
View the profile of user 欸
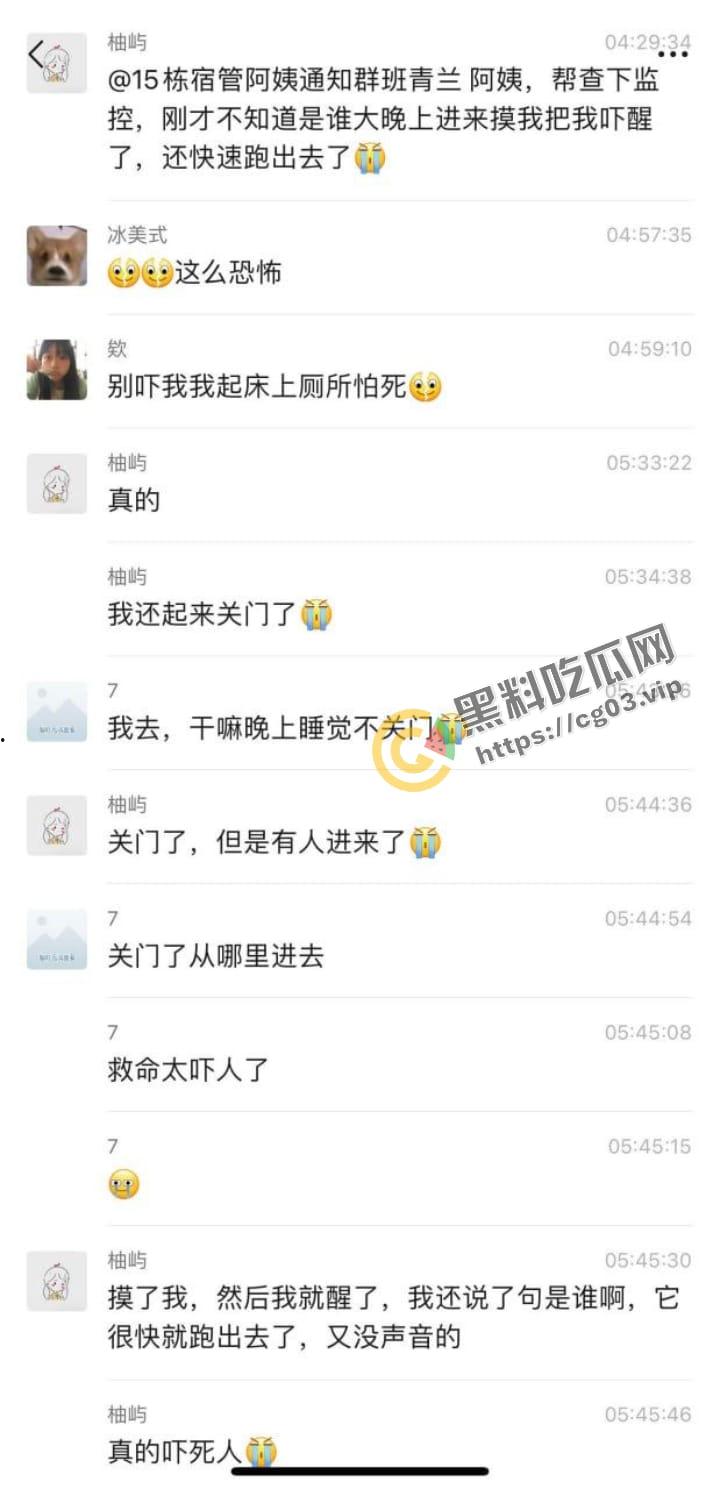tap(57, 370)
